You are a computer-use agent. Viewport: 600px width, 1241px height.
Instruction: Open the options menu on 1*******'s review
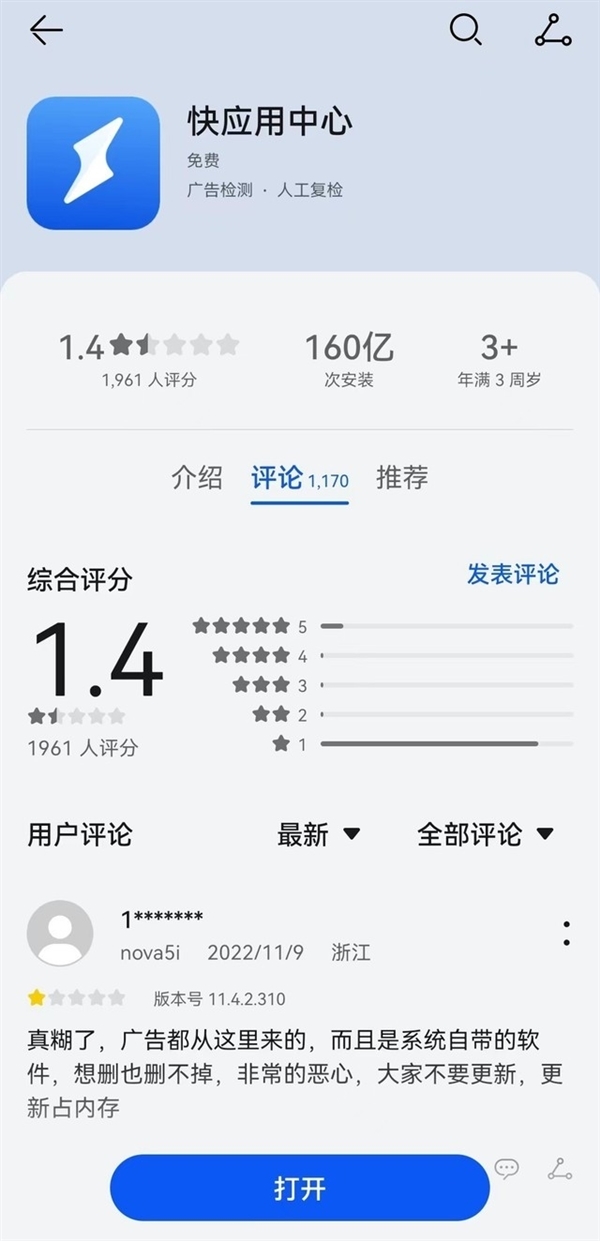[x=566, y=934]
